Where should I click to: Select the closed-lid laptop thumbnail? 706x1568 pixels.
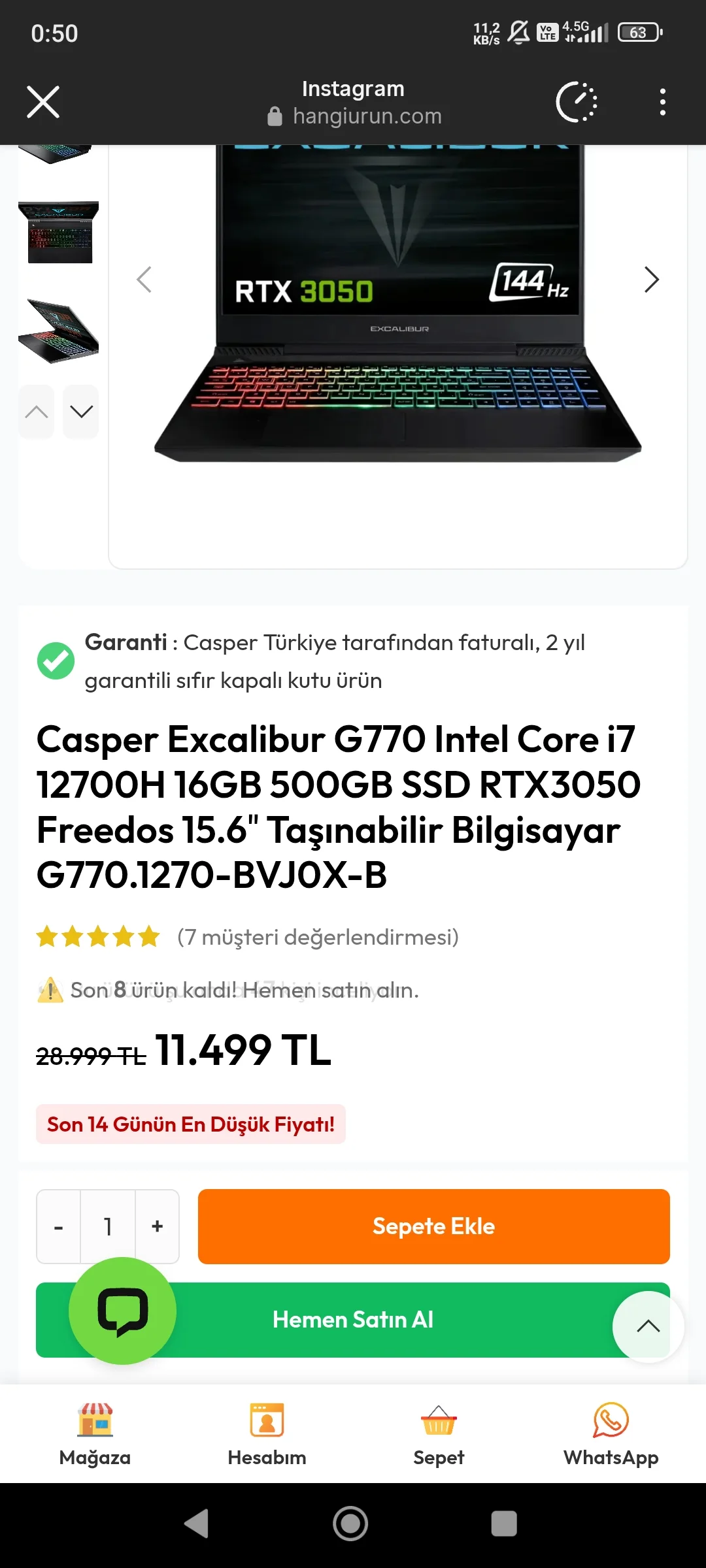[x=58, y=331]
